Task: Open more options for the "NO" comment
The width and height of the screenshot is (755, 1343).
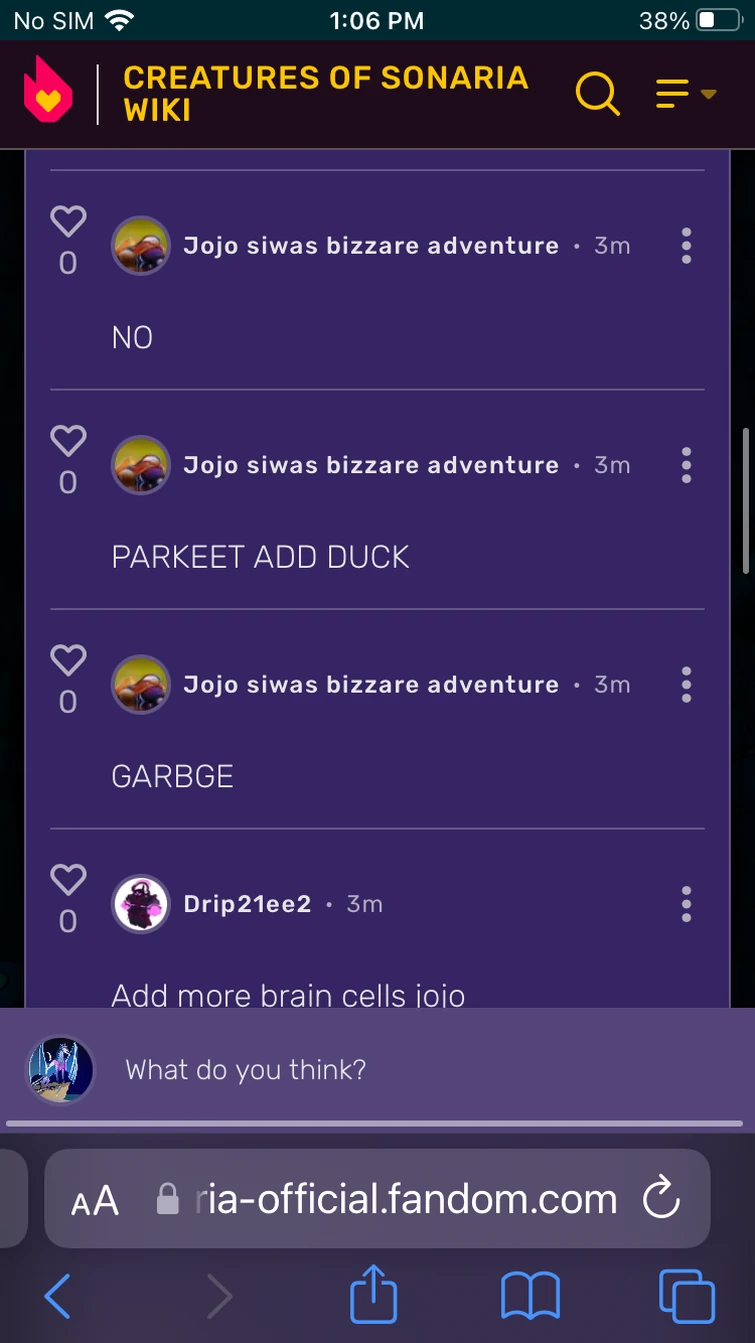Action: pyautogui.click(x=686, y=246)
